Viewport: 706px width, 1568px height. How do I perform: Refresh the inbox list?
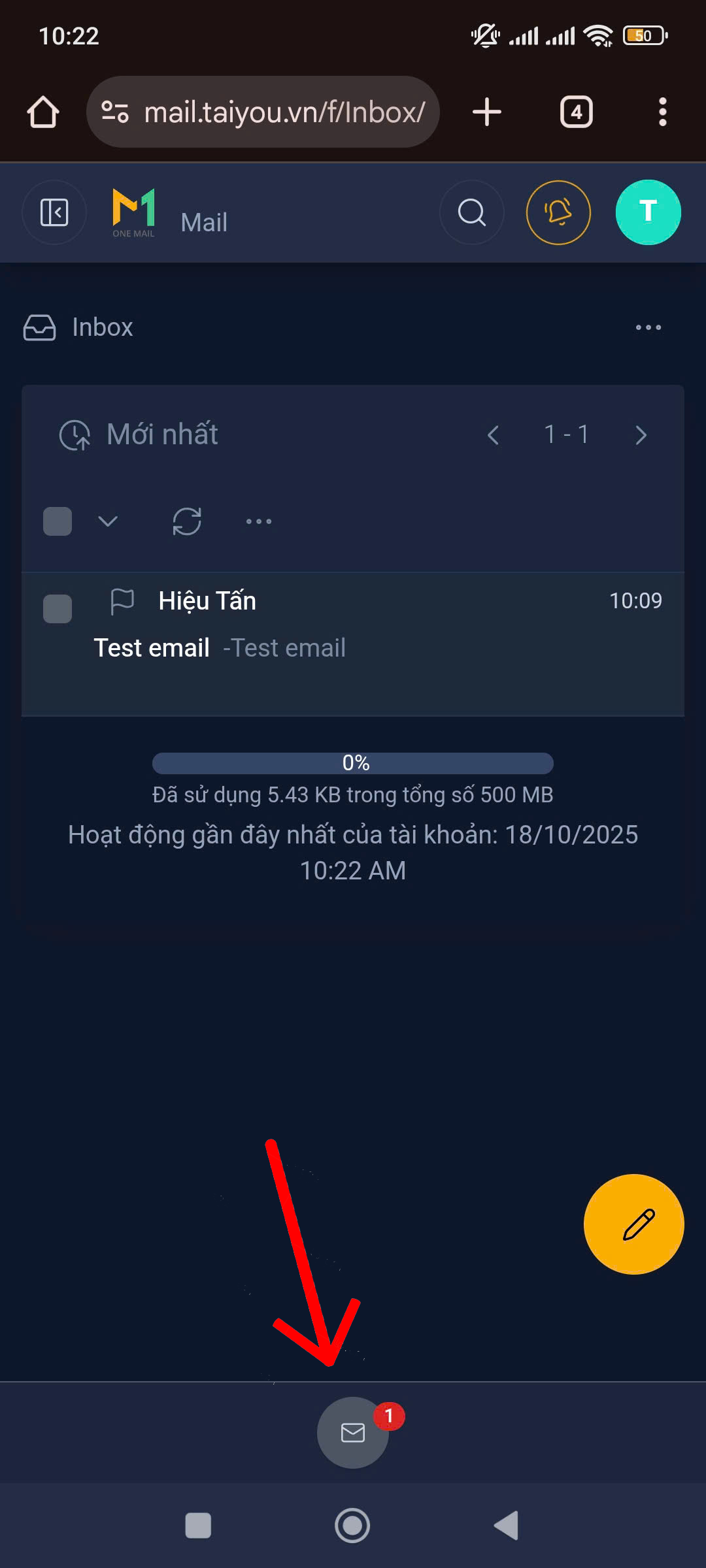point(187,521)
